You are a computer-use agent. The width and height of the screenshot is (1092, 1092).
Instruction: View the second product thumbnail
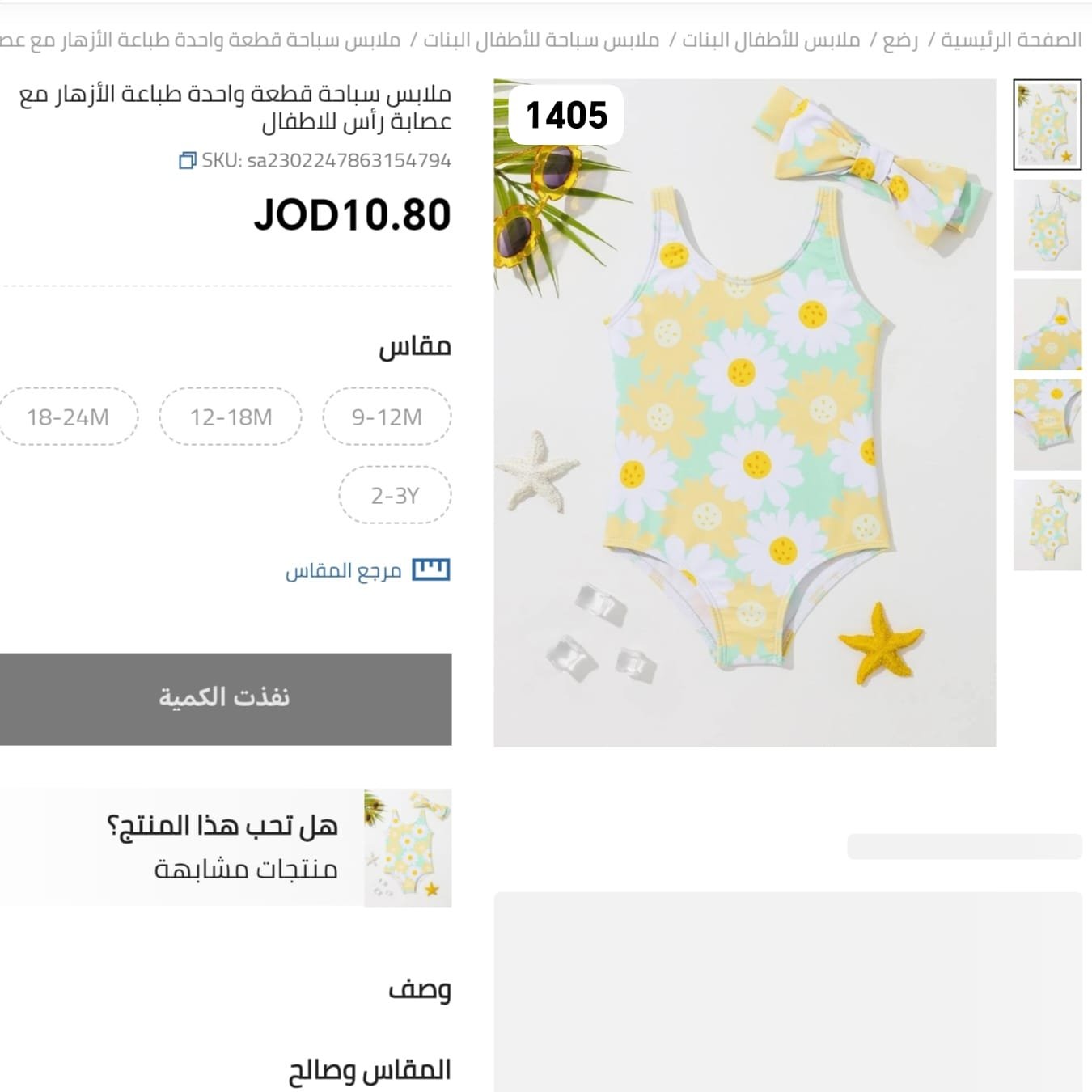pyautogui.click(x=1047, y=225)
